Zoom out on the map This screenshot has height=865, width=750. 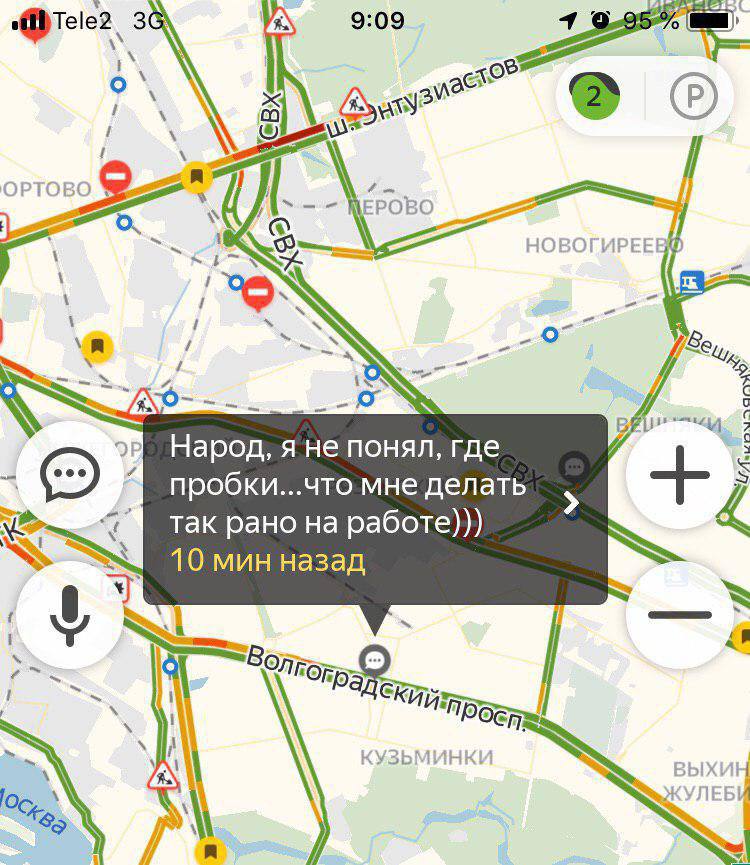tap(679, 615)
